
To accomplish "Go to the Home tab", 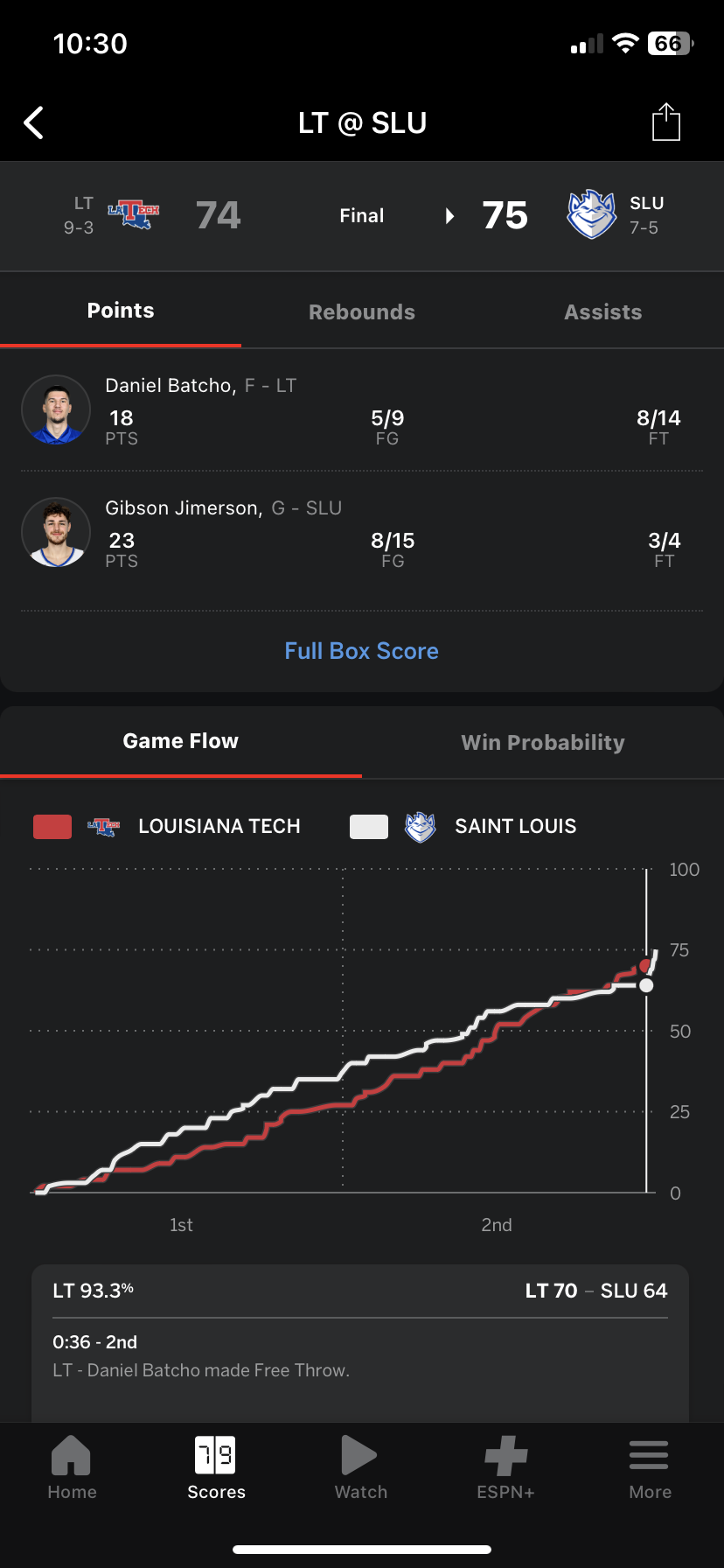I will (x=72, y=1468).
